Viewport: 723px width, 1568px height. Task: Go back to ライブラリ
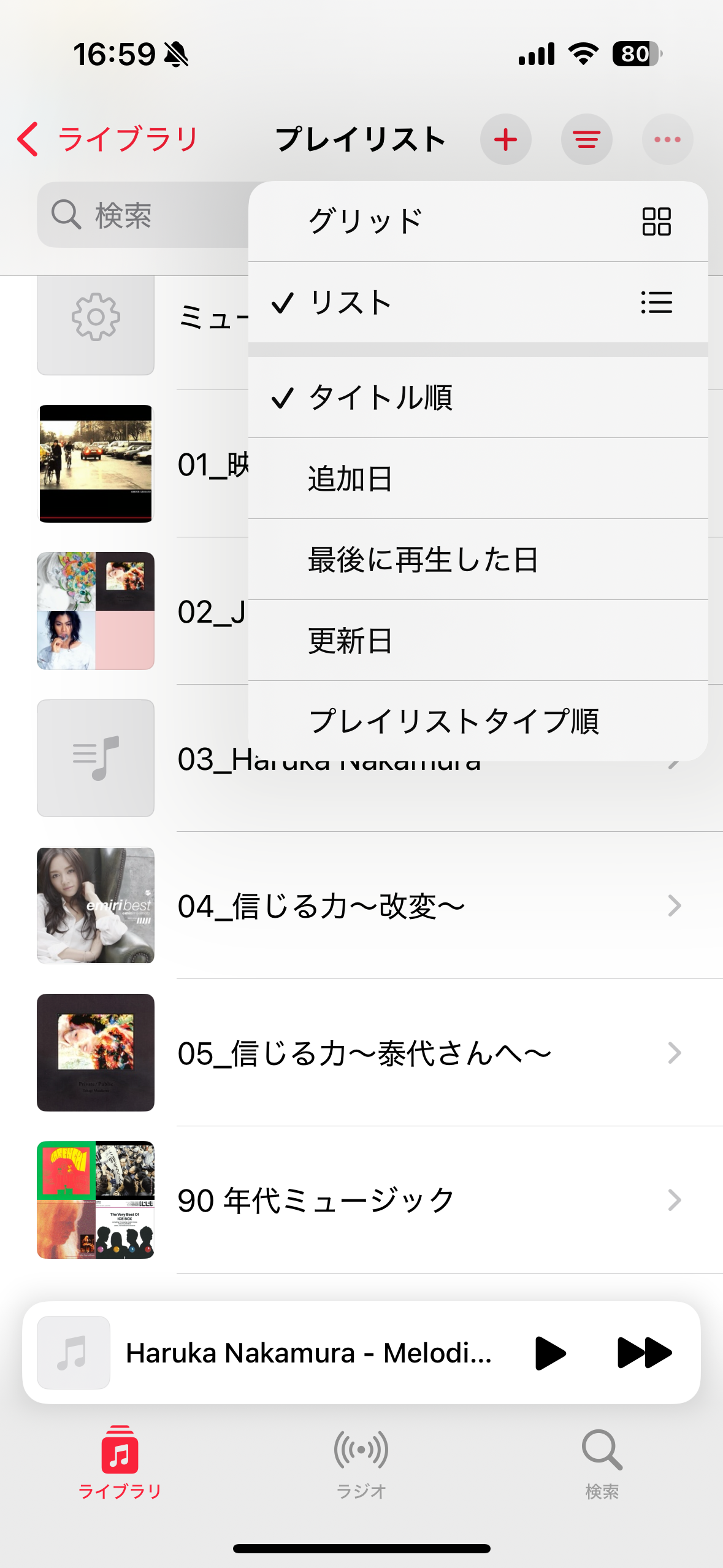[107, 139]
